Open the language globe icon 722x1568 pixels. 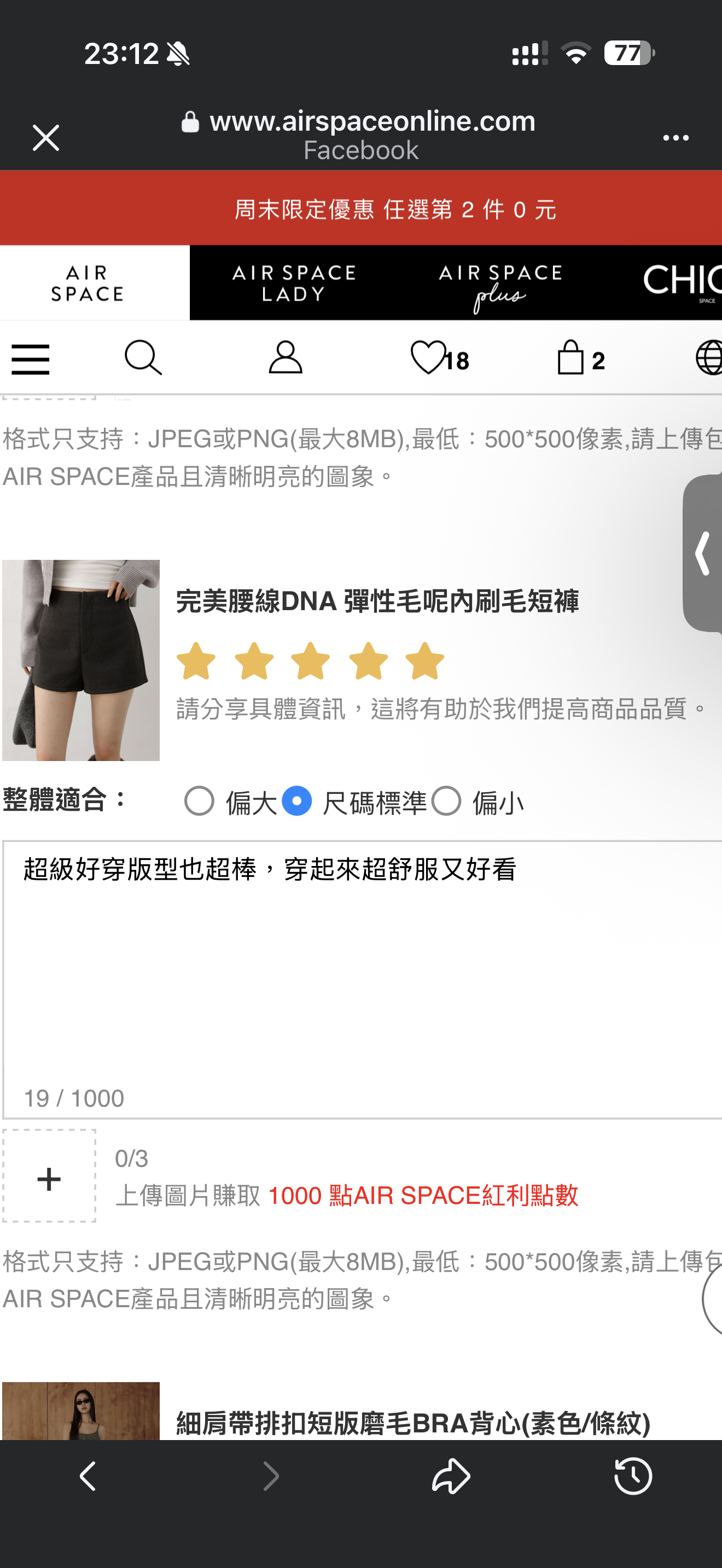coord(709,358)
